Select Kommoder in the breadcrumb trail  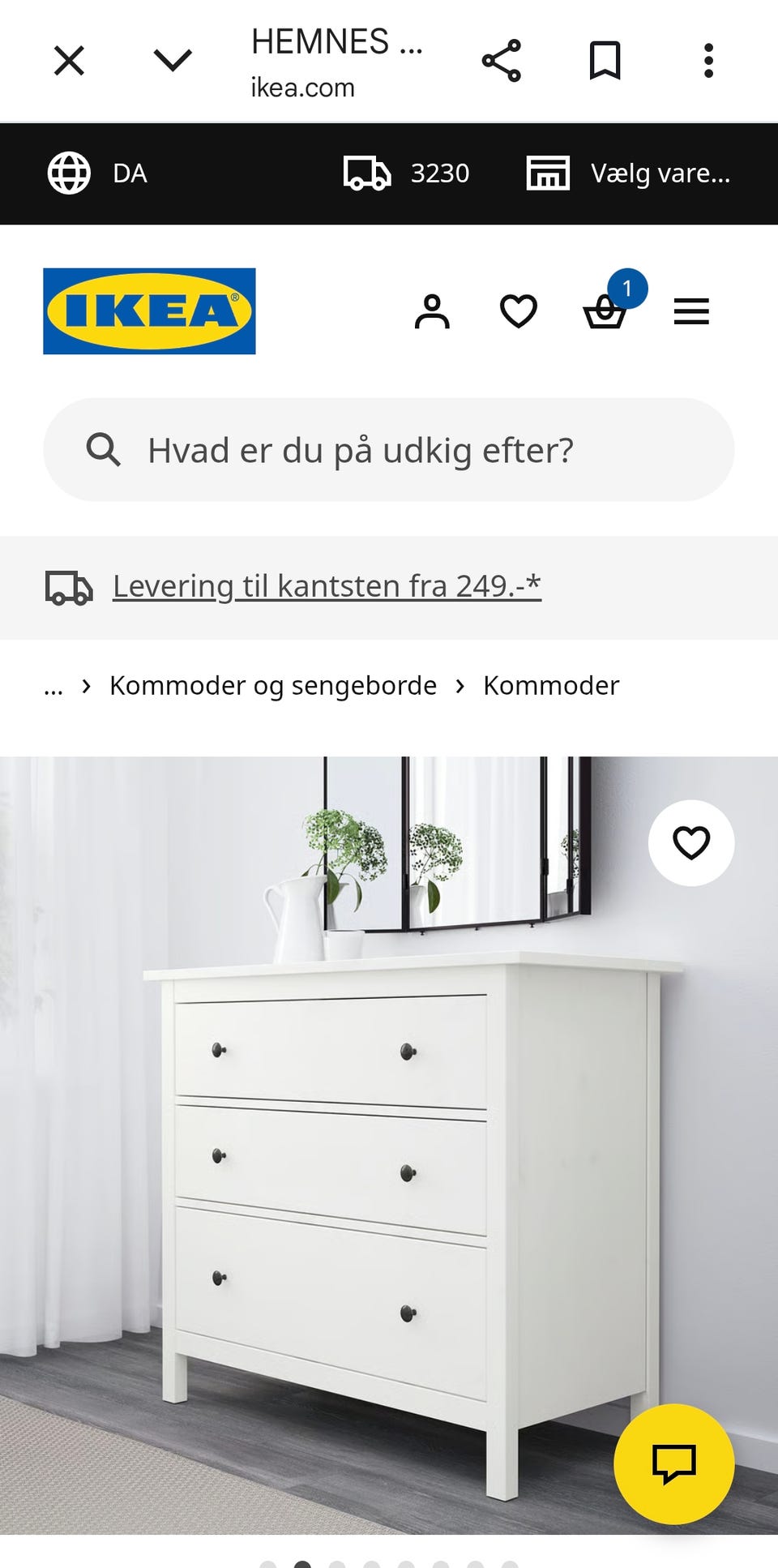point(550,685)
